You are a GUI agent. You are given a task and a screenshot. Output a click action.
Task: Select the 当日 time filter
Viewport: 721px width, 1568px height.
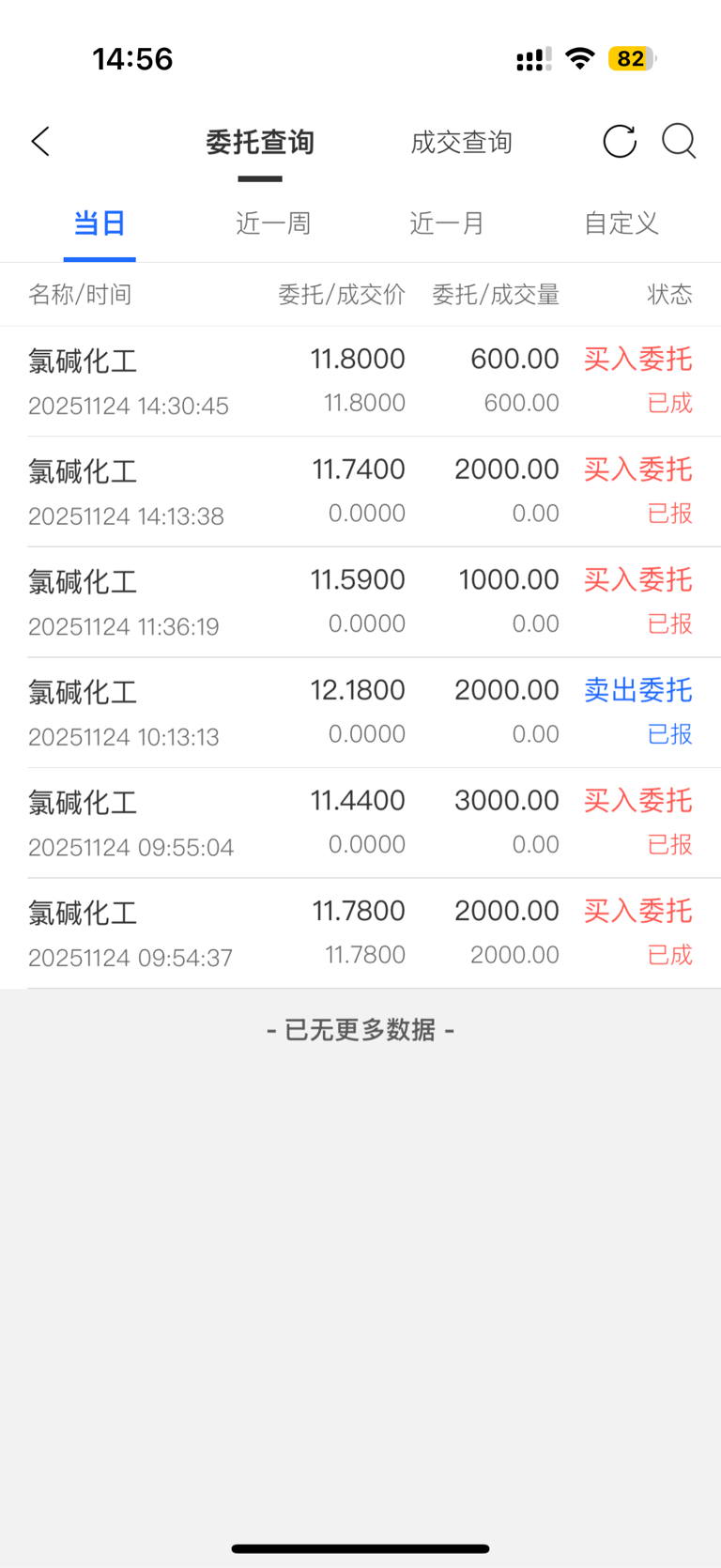pos(100,223)
